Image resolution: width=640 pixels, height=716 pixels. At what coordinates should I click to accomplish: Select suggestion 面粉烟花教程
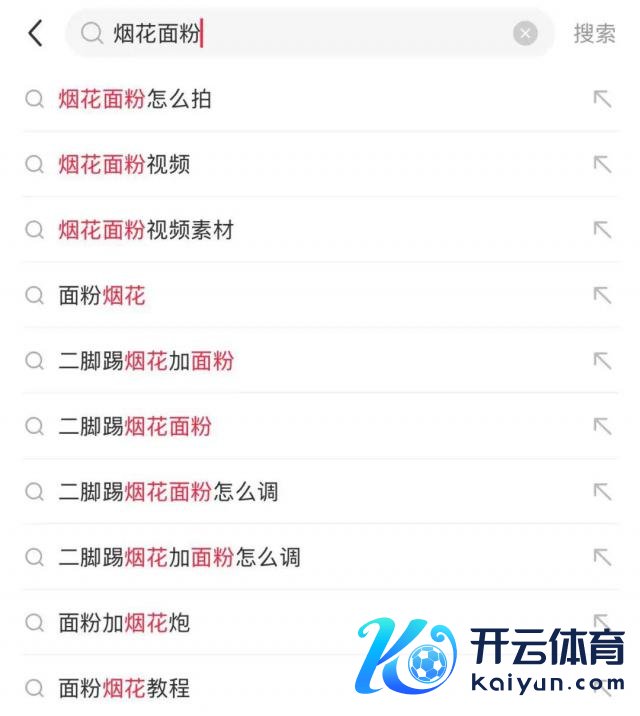(x=124, y=688)
